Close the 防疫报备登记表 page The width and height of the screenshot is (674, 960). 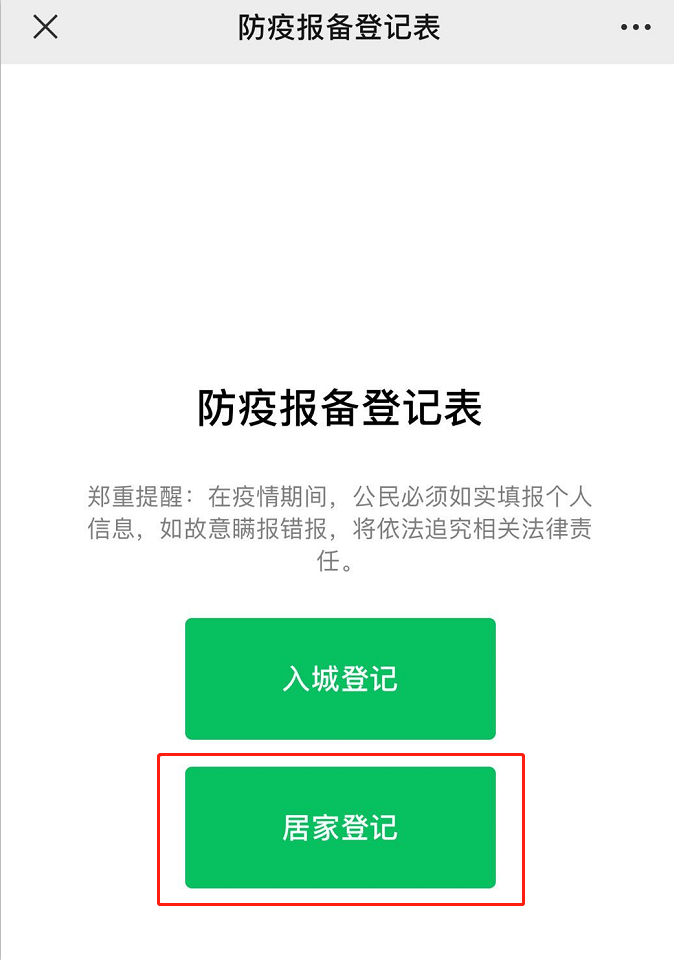(45, 27)
